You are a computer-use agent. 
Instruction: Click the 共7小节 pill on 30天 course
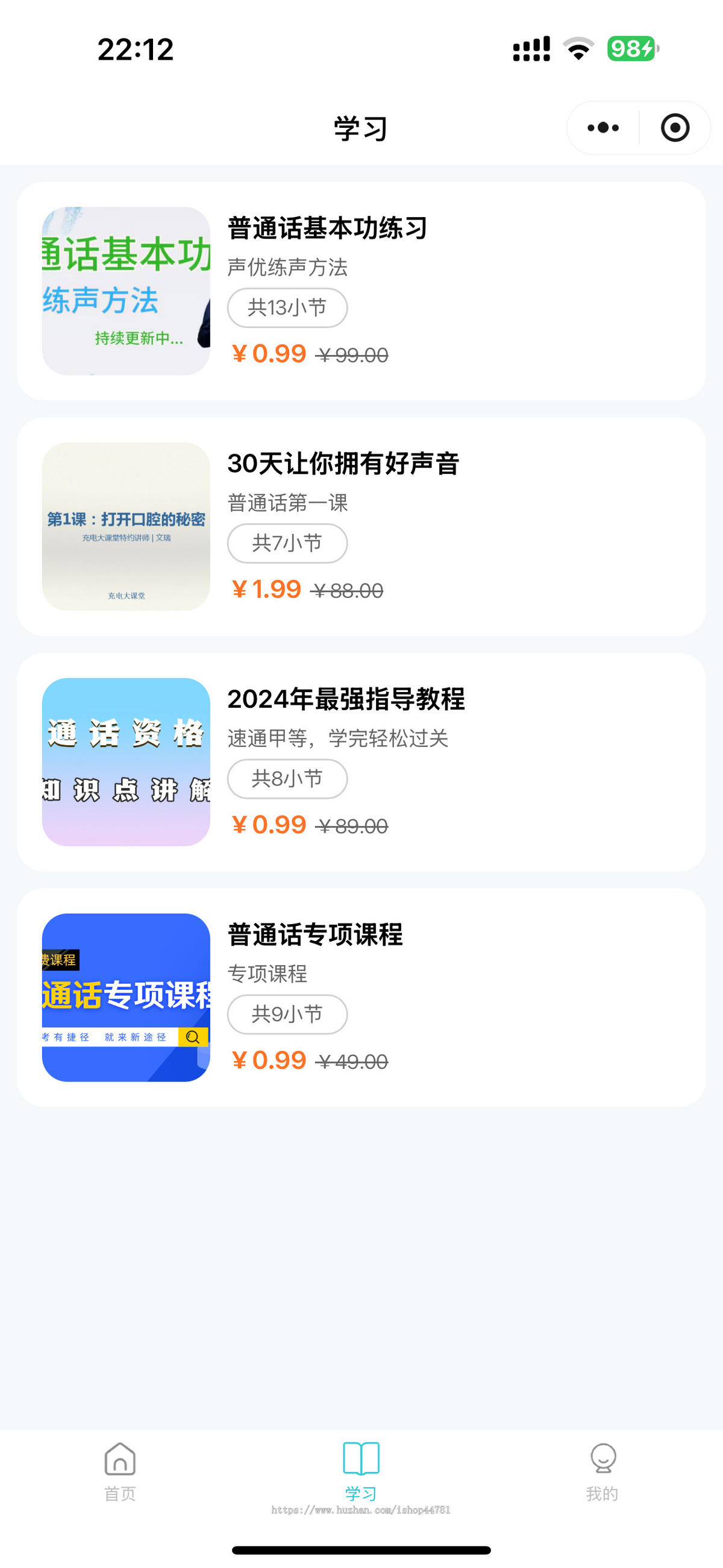[287, 543]
